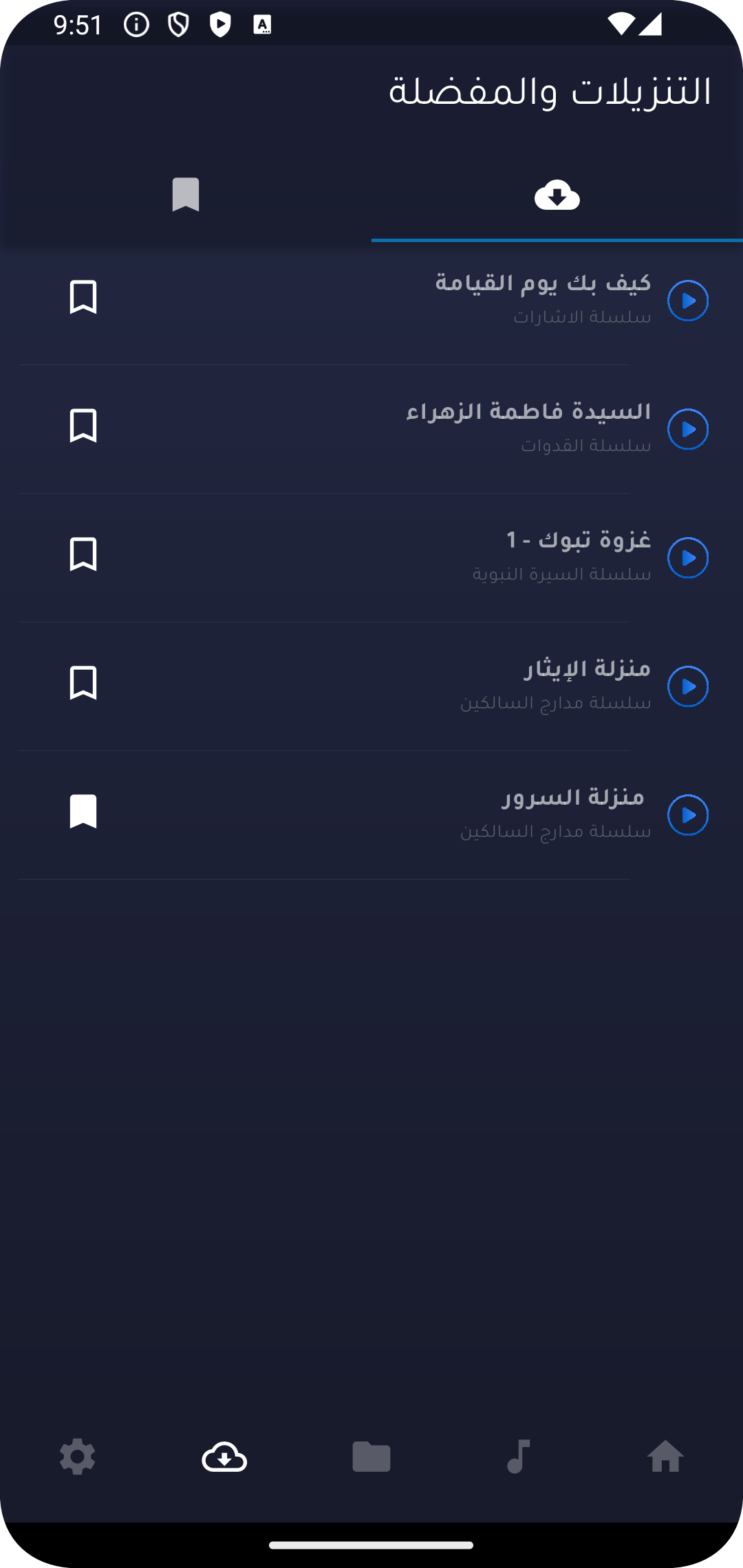This screenshot has width=743, height=1568.
Task: Bookmark السيدة فاطمة الزهراء
Action: (83, 426)
